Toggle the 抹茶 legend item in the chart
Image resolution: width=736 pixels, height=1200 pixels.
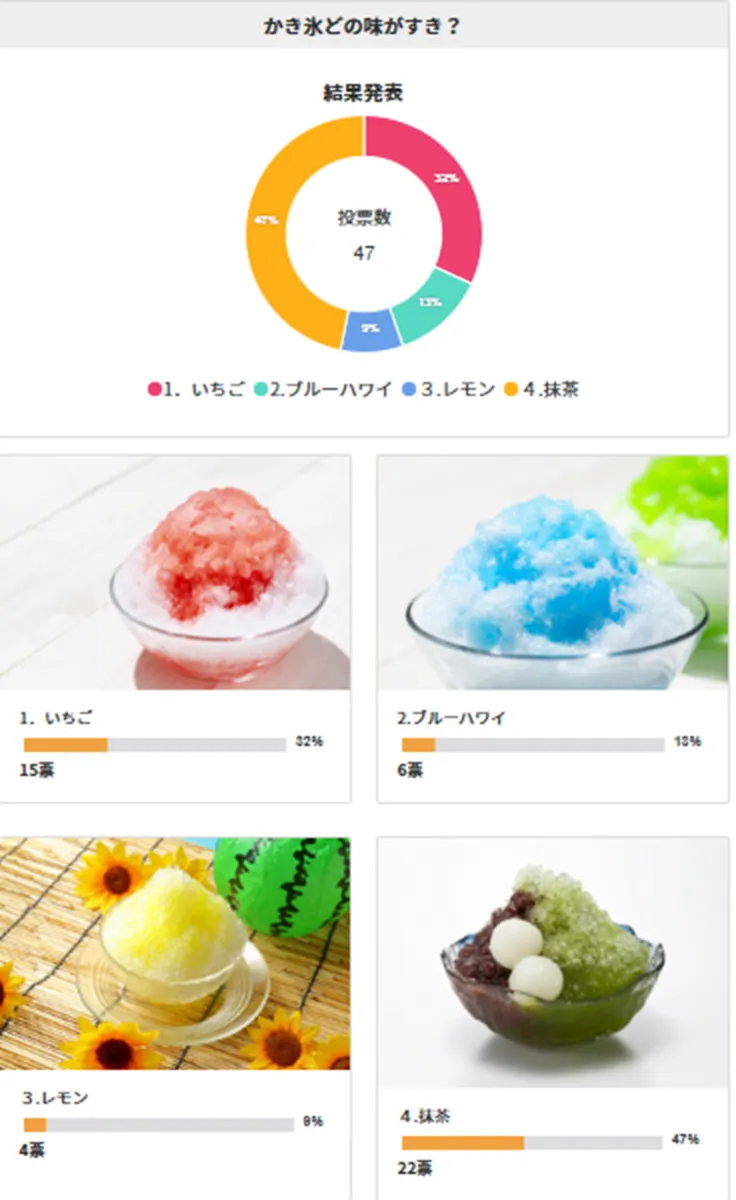click(540, 390)
